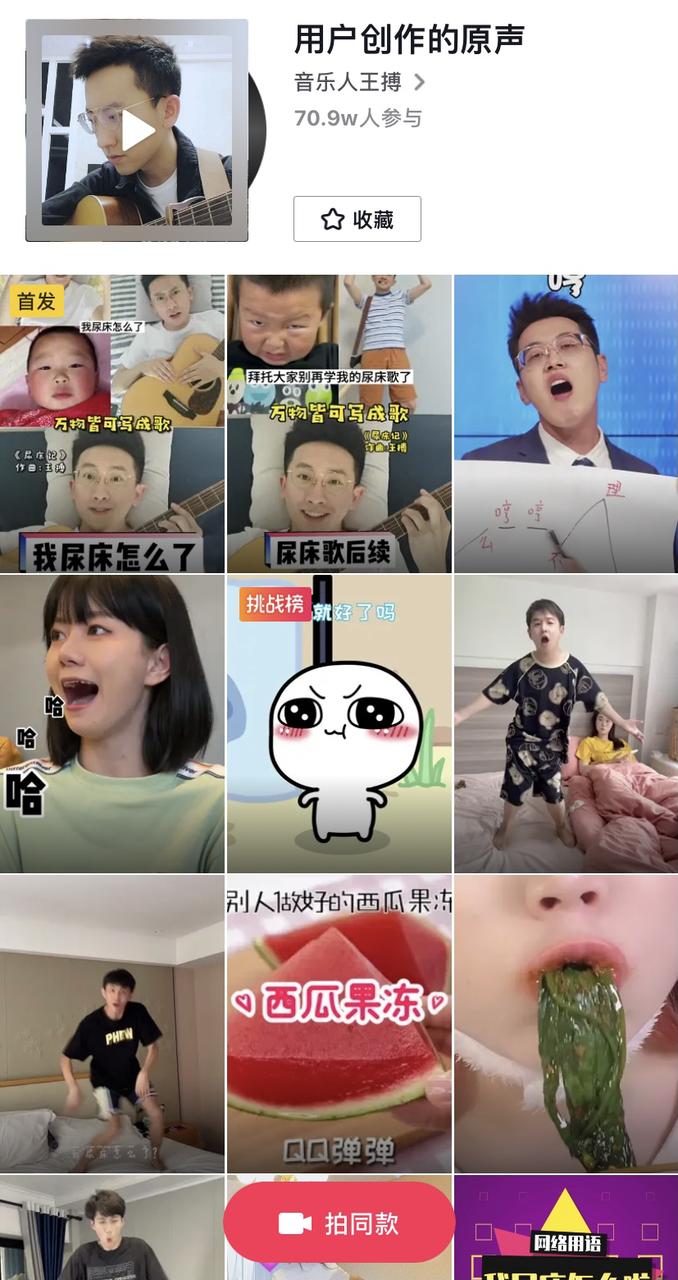Open the video of someone eating green vegetables
This screenshot has width=678, height=1280.
pos(566,1023)
